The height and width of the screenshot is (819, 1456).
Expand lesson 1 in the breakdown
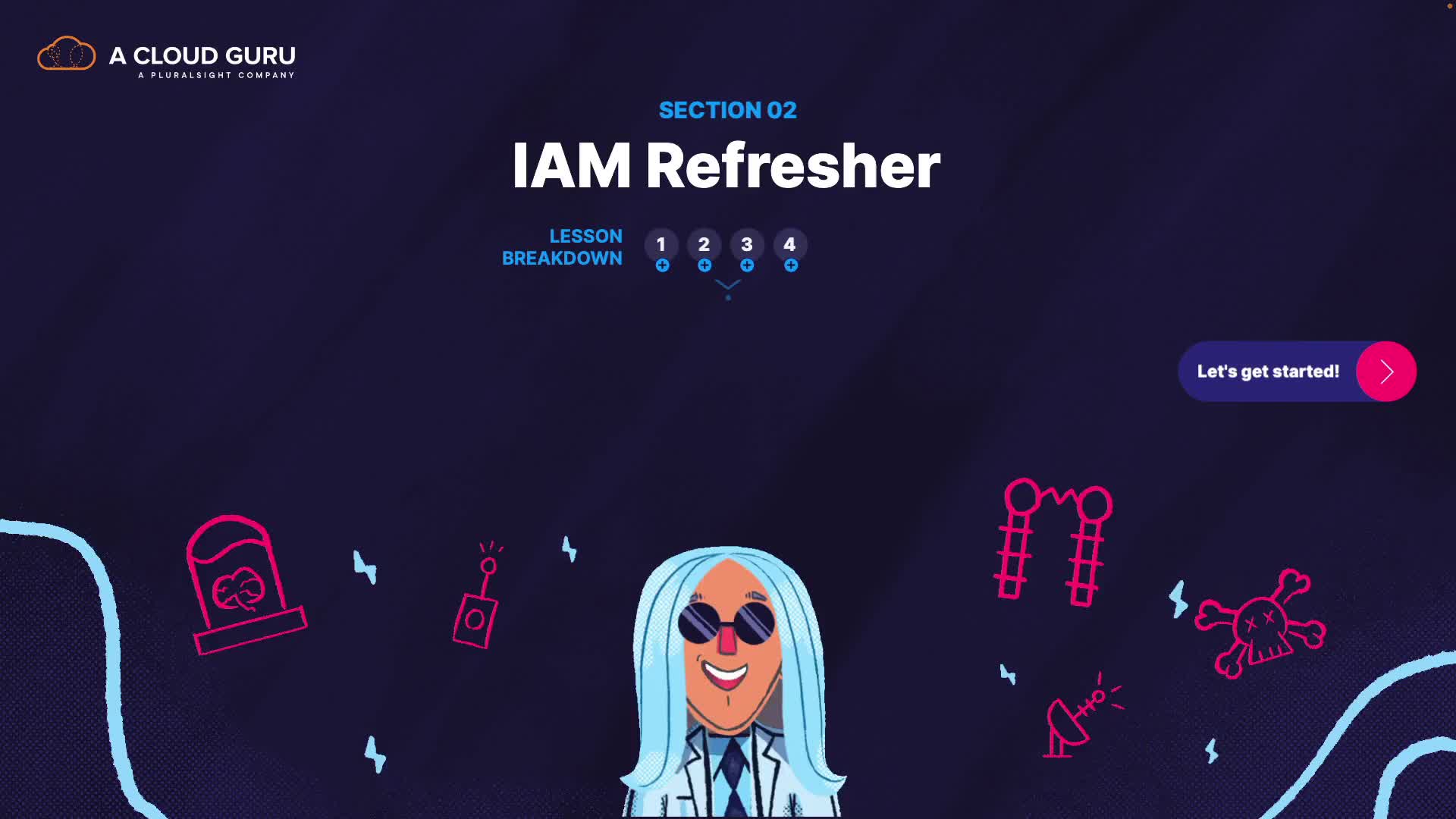tap(661, 265)
